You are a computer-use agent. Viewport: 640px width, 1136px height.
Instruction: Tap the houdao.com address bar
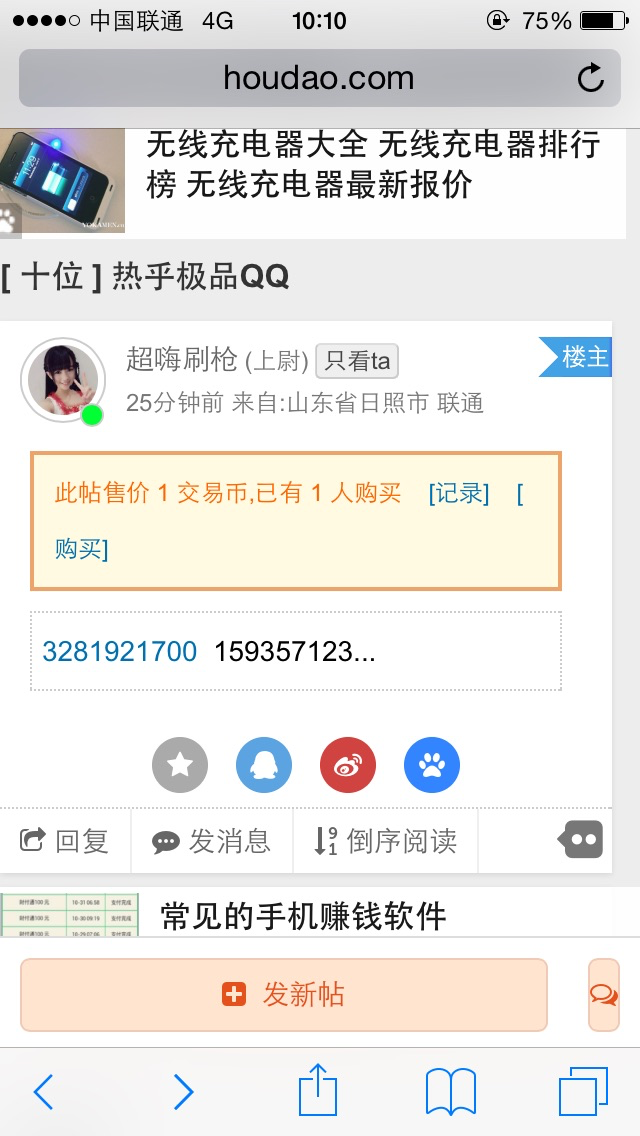click(x=320, y=78)
